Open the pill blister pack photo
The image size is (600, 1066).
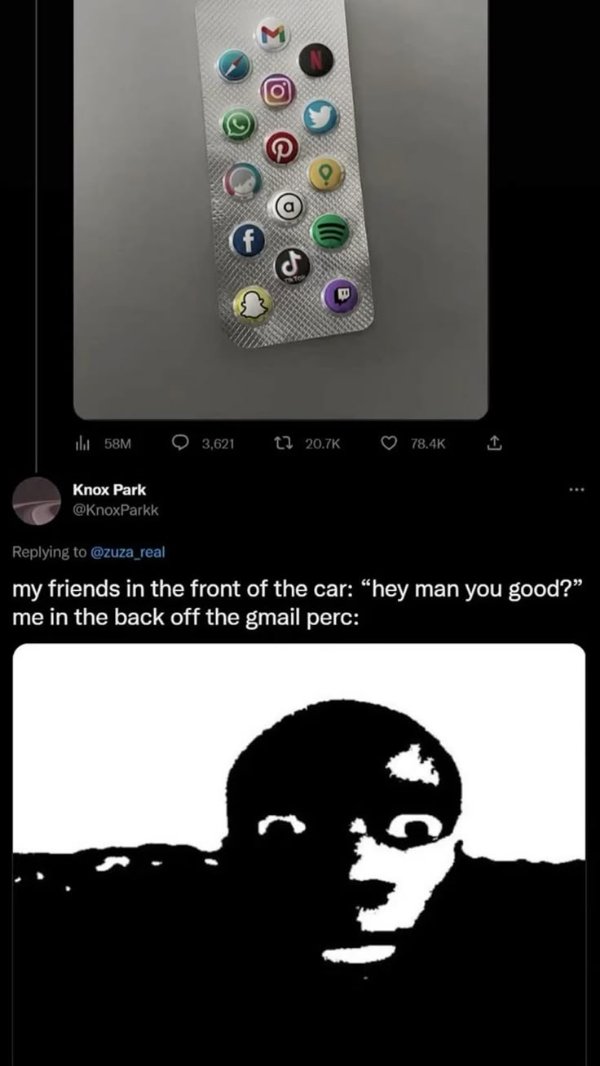[280, 200]
